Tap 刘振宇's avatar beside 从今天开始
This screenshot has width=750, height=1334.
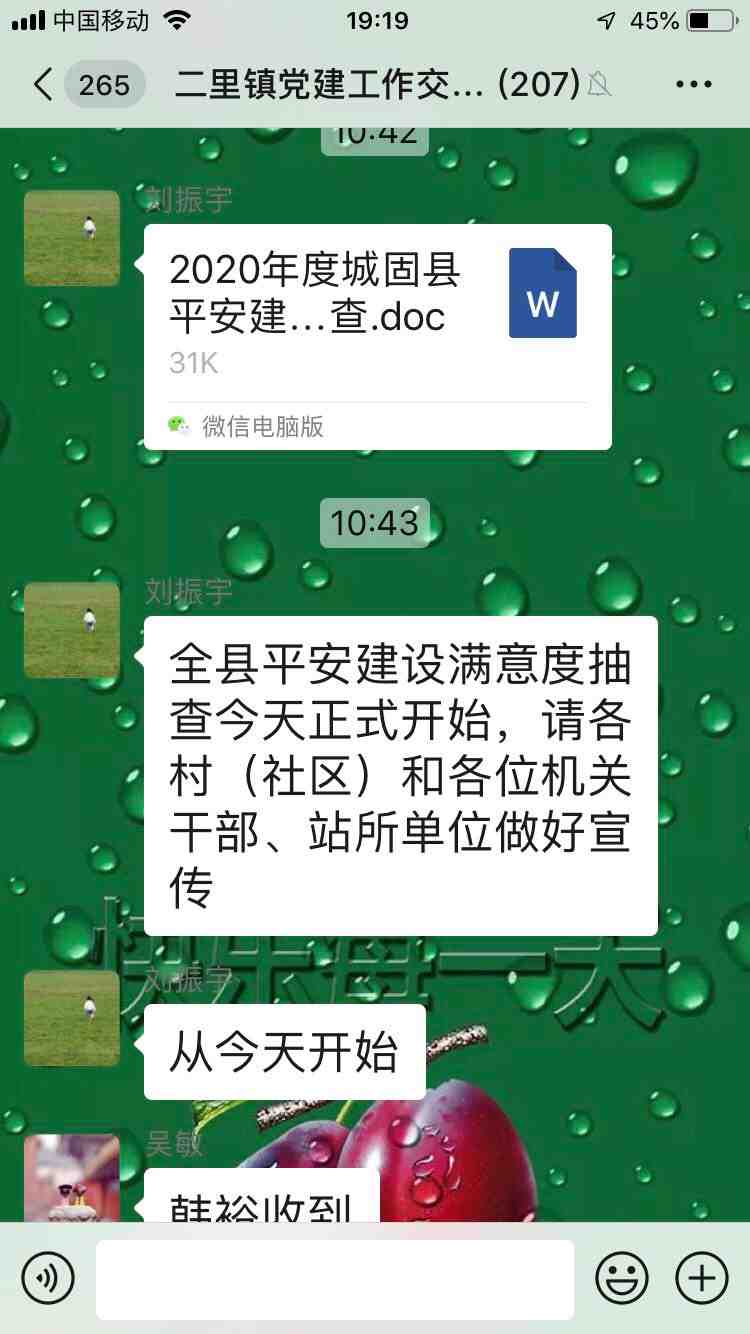point(72,1018)
